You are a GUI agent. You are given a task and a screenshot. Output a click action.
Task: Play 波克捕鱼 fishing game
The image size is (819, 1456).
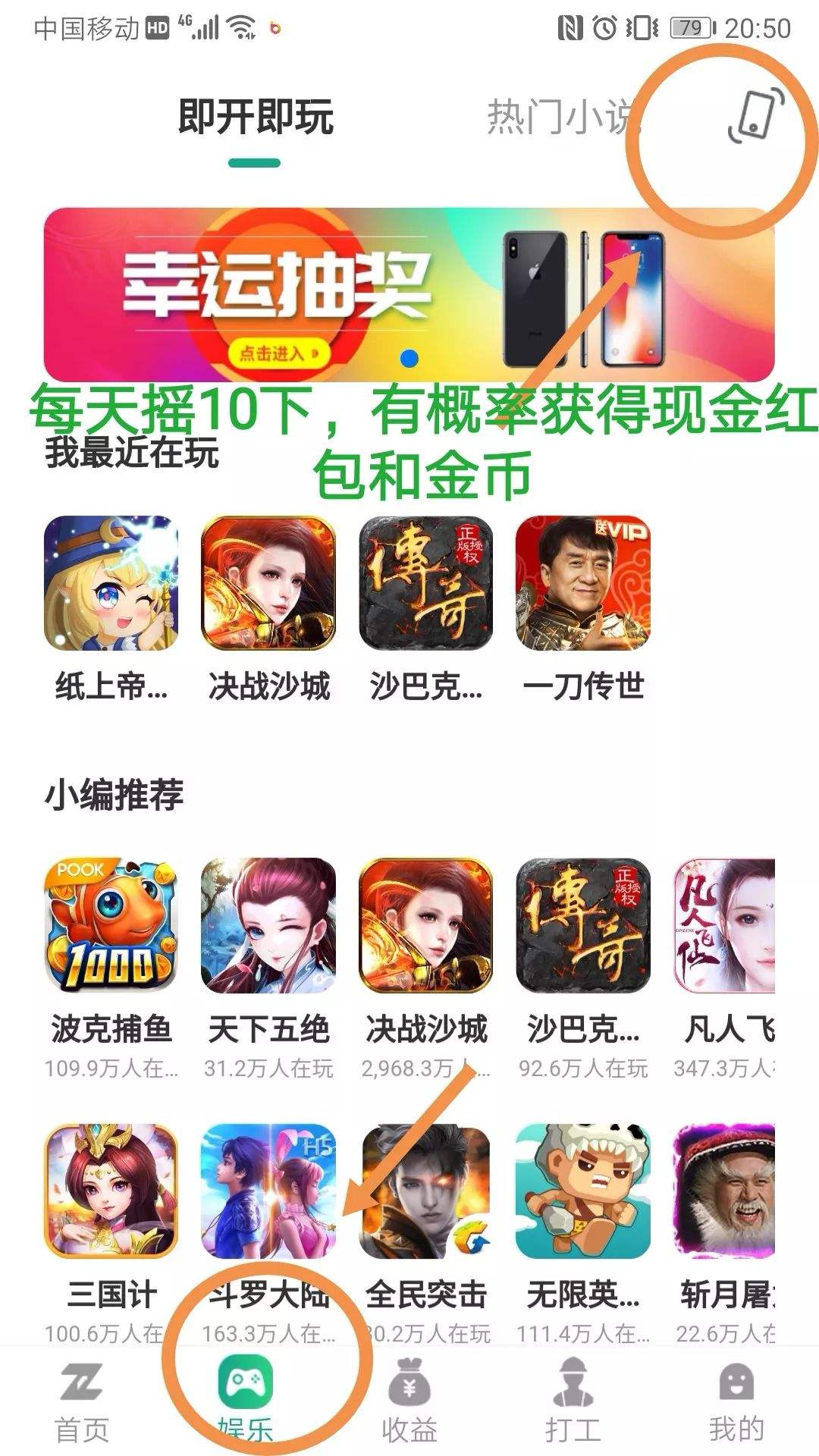(111, 925)
